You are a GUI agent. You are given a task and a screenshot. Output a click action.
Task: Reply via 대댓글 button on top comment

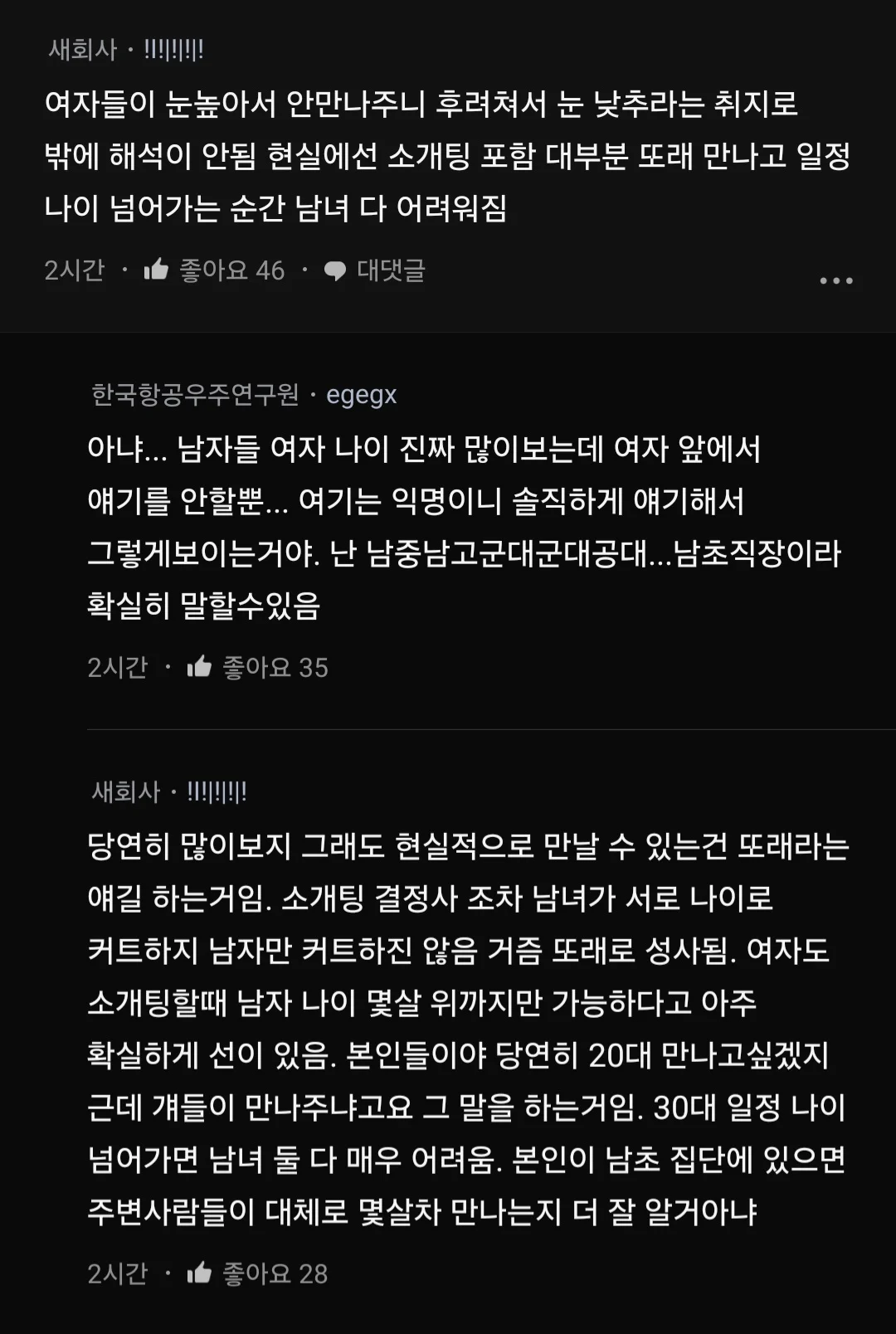point(374,270)
